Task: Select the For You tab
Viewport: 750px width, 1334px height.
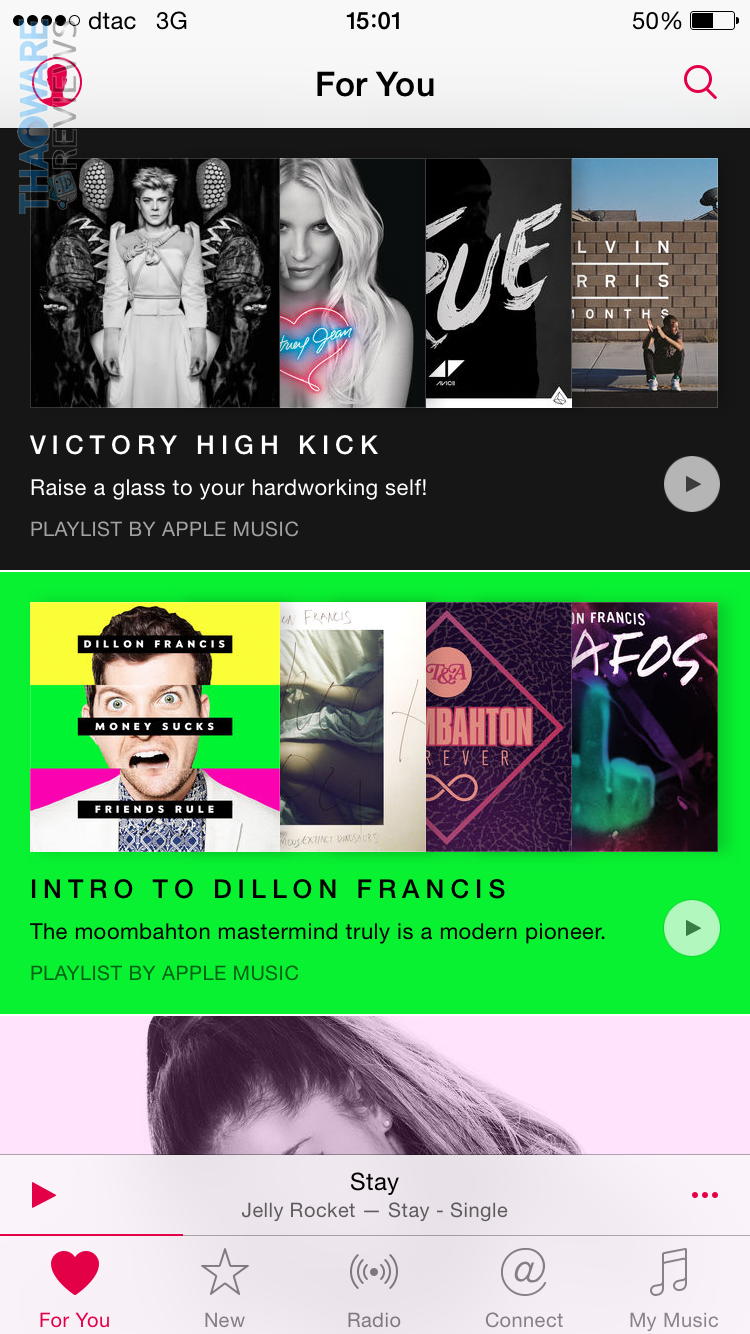Action: coord(75,1288)
